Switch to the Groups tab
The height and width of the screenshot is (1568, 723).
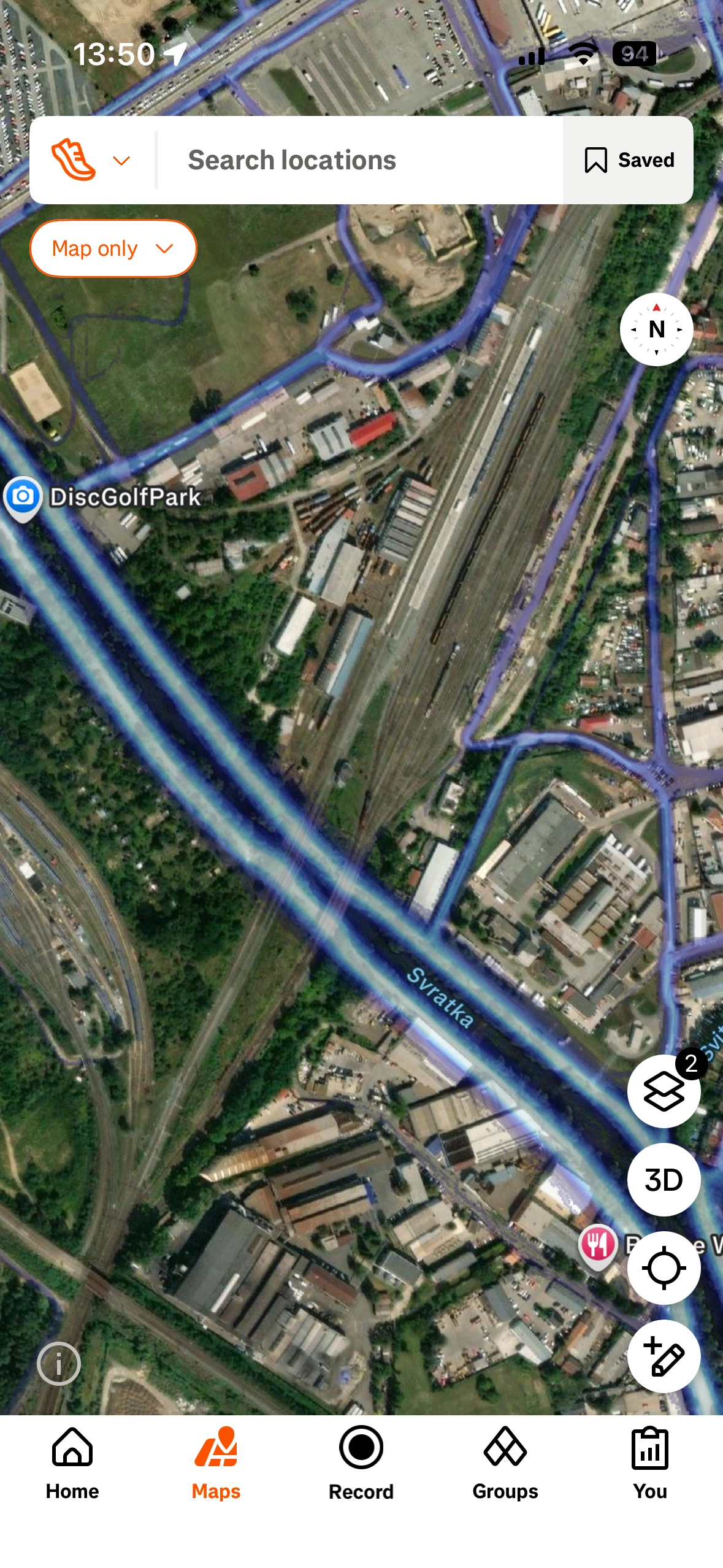(x=505, y=1463)
